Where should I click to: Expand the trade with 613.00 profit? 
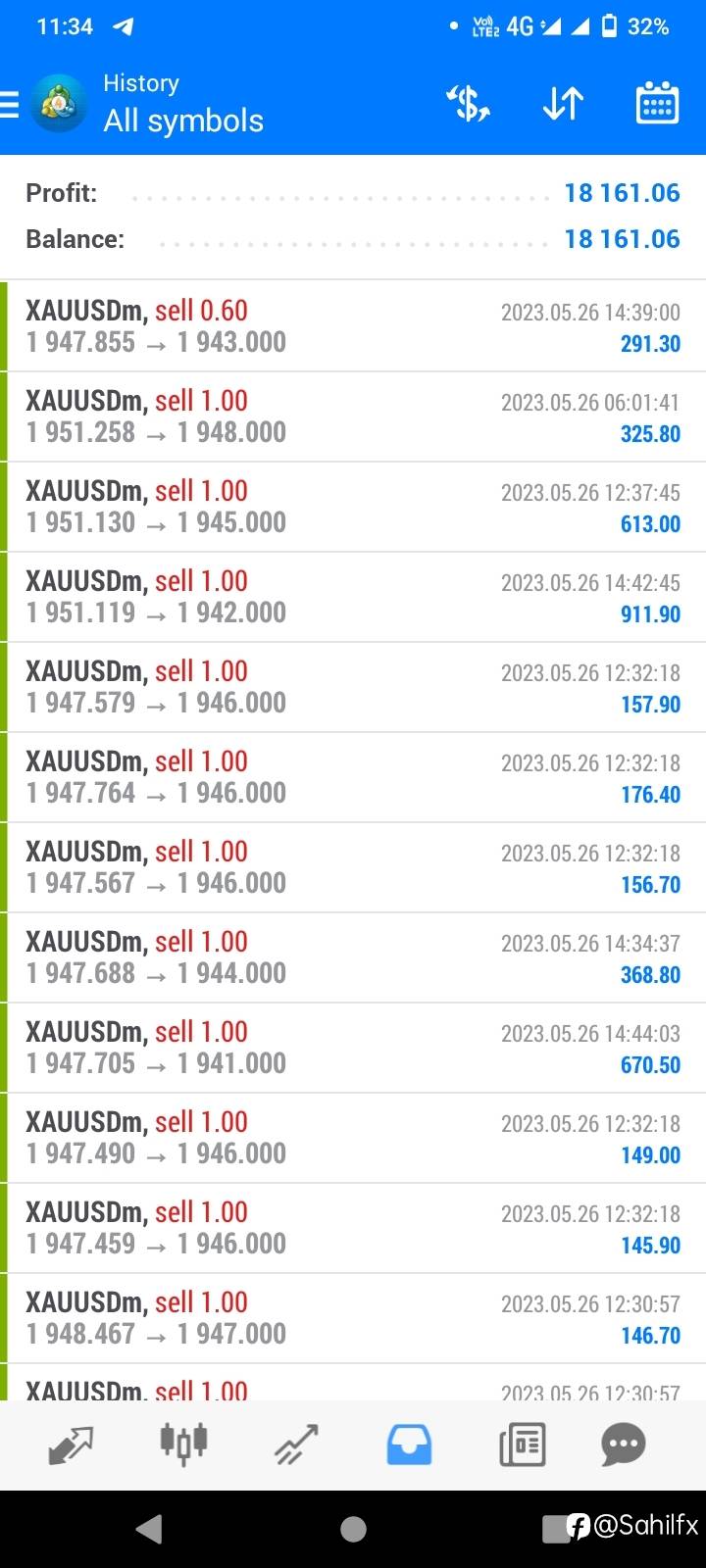(x=353, y=507)
